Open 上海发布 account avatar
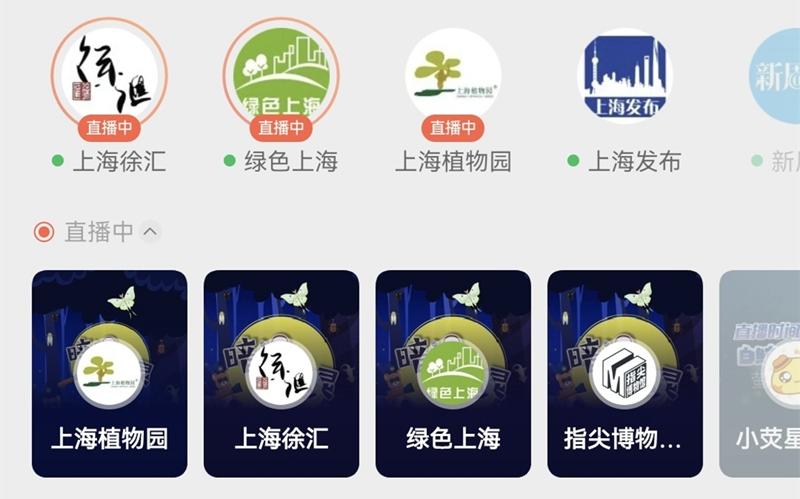 click(625, 76)
